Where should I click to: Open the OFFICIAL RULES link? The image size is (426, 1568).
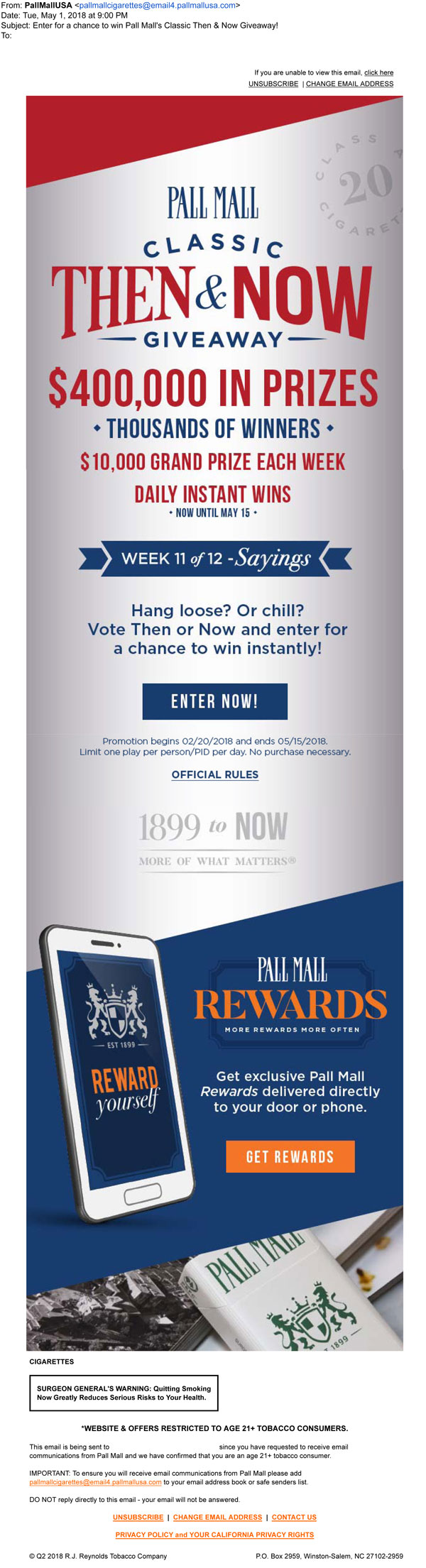point(214,774)
